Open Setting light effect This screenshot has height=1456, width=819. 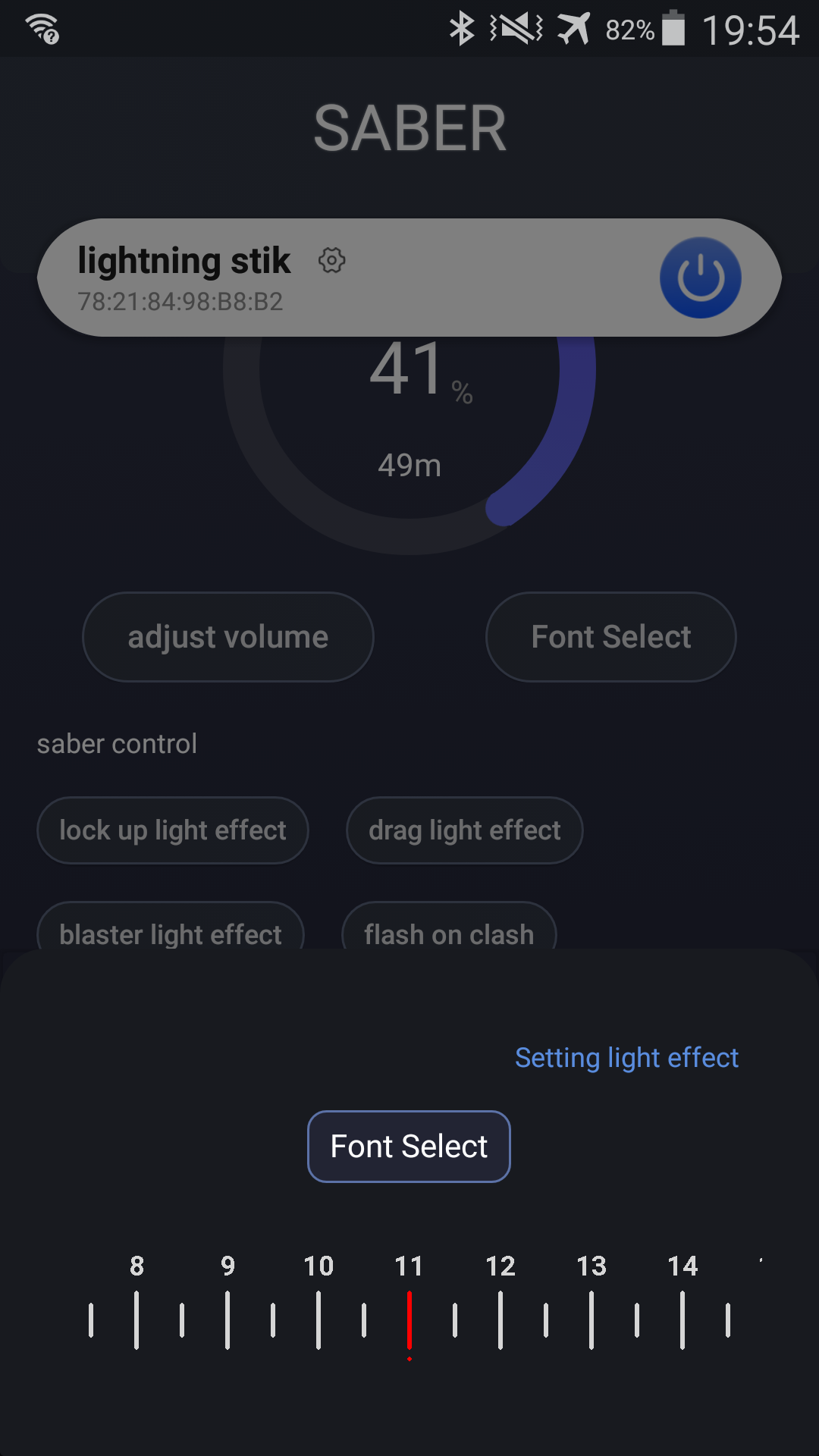pyautogui.click(x=626, y=1056)
